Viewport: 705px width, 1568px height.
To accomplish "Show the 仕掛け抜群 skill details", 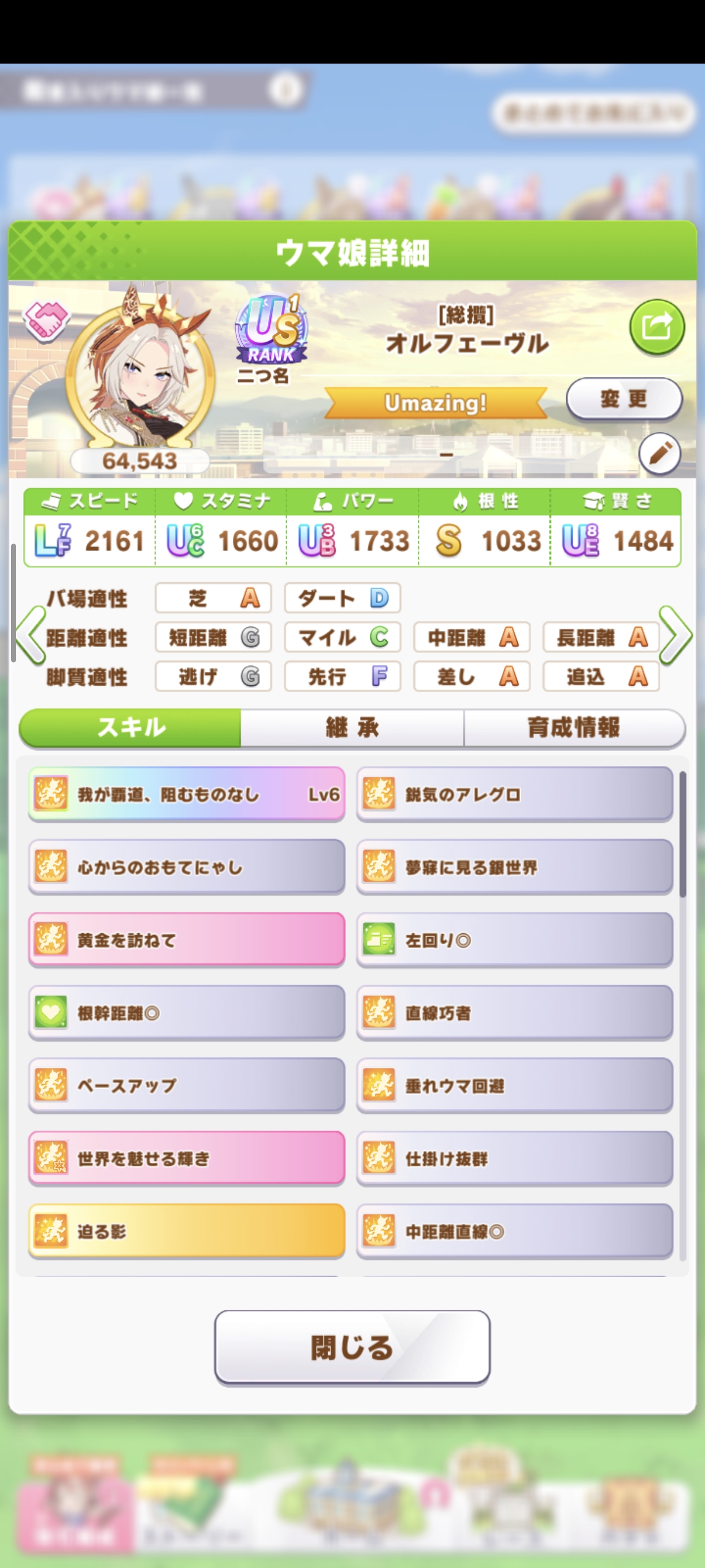I will coord(515,1158).
